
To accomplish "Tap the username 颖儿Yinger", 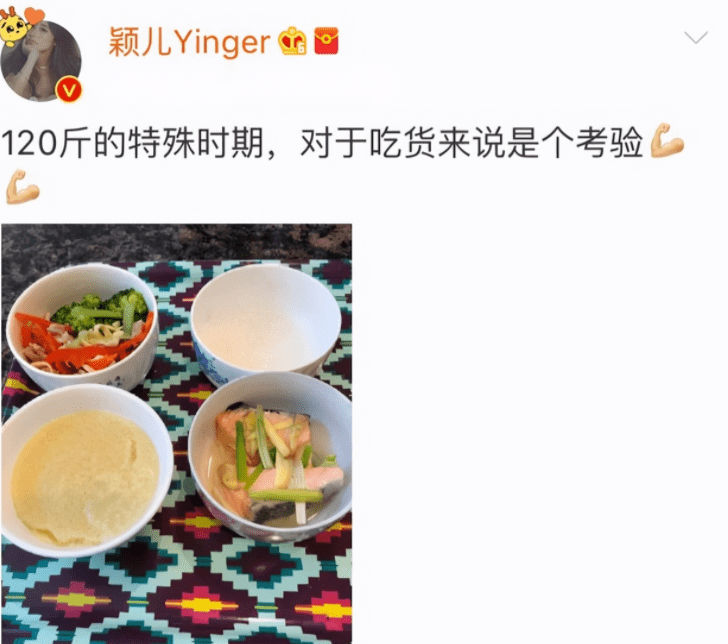I will pyautogui.click(x=190, y=41).
